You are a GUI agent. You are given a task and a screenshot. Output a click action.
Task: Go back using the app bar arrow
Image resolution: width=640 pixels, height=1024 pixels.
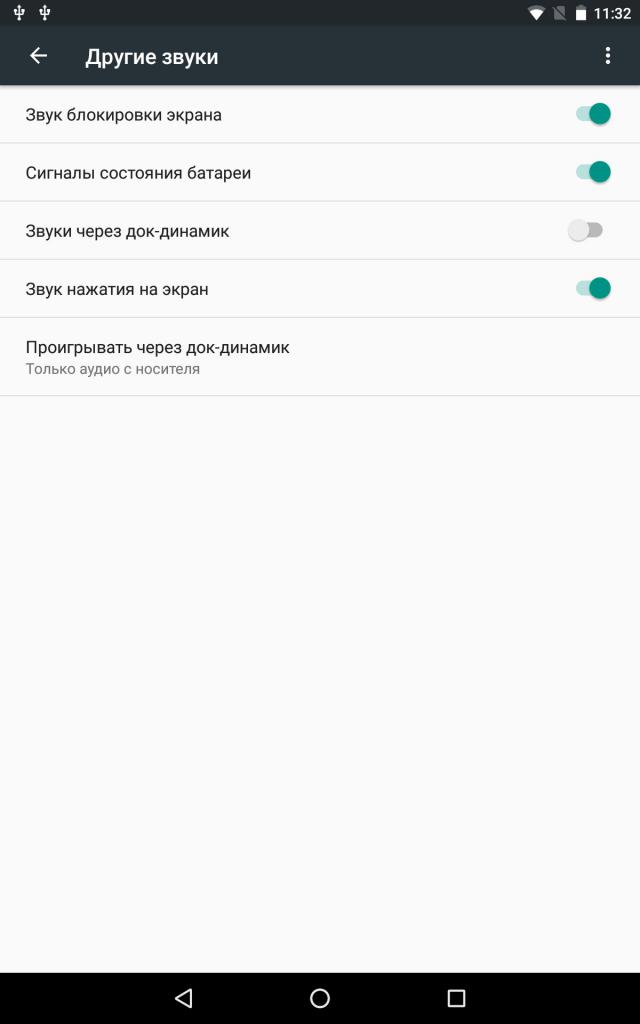point(39,56)
